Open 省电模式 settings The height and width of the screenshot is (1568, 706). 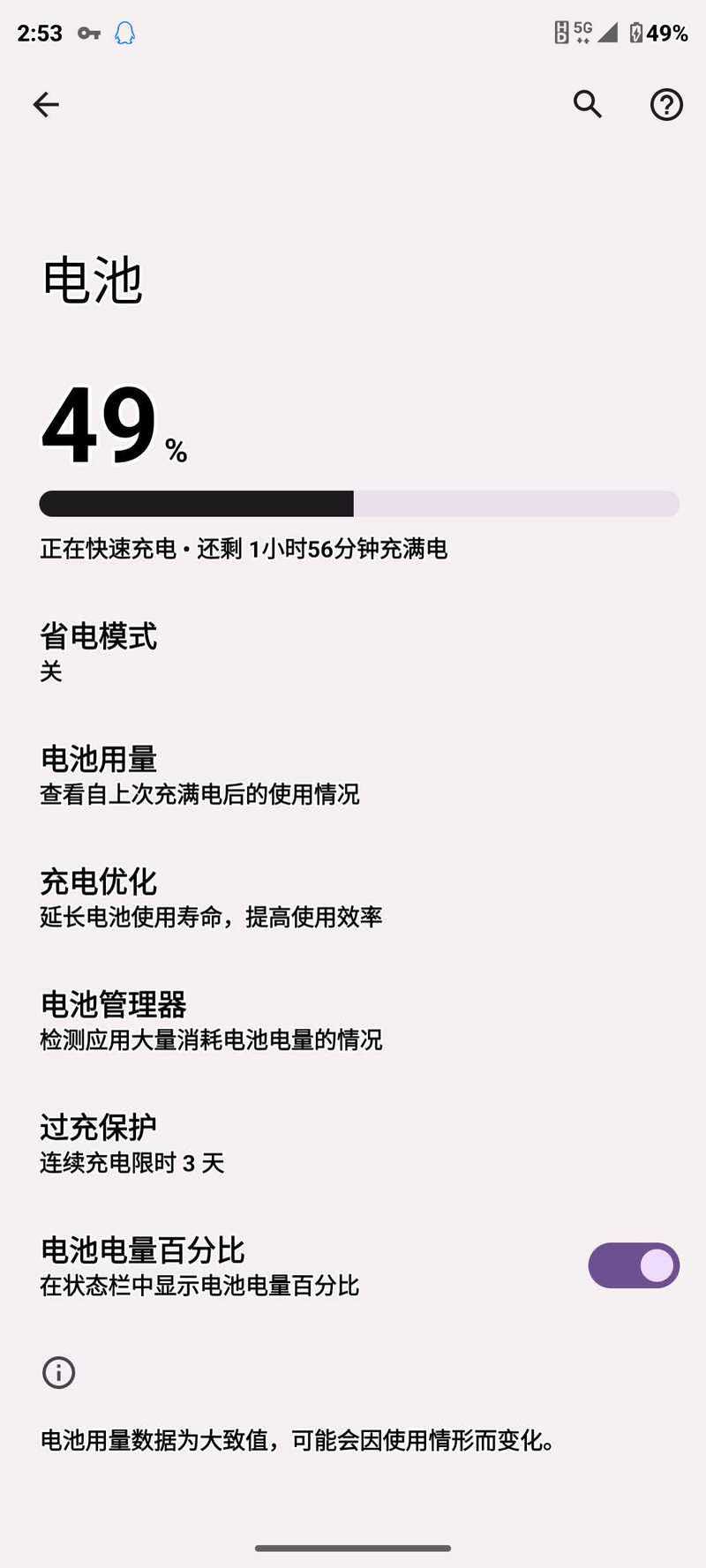353,652
